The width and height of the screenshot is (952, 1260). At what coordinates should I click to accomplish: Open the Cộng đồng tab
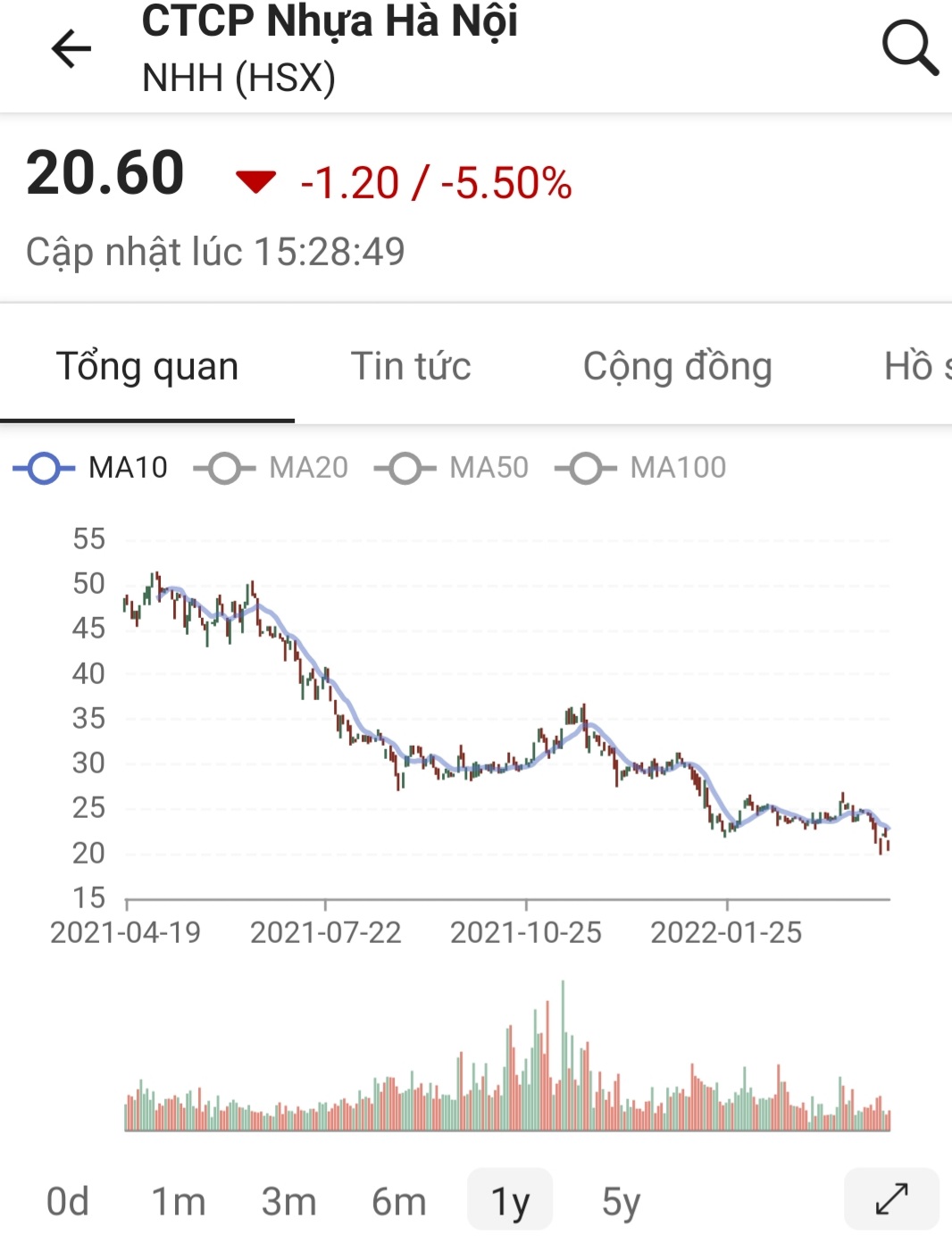tap(677, 366)
